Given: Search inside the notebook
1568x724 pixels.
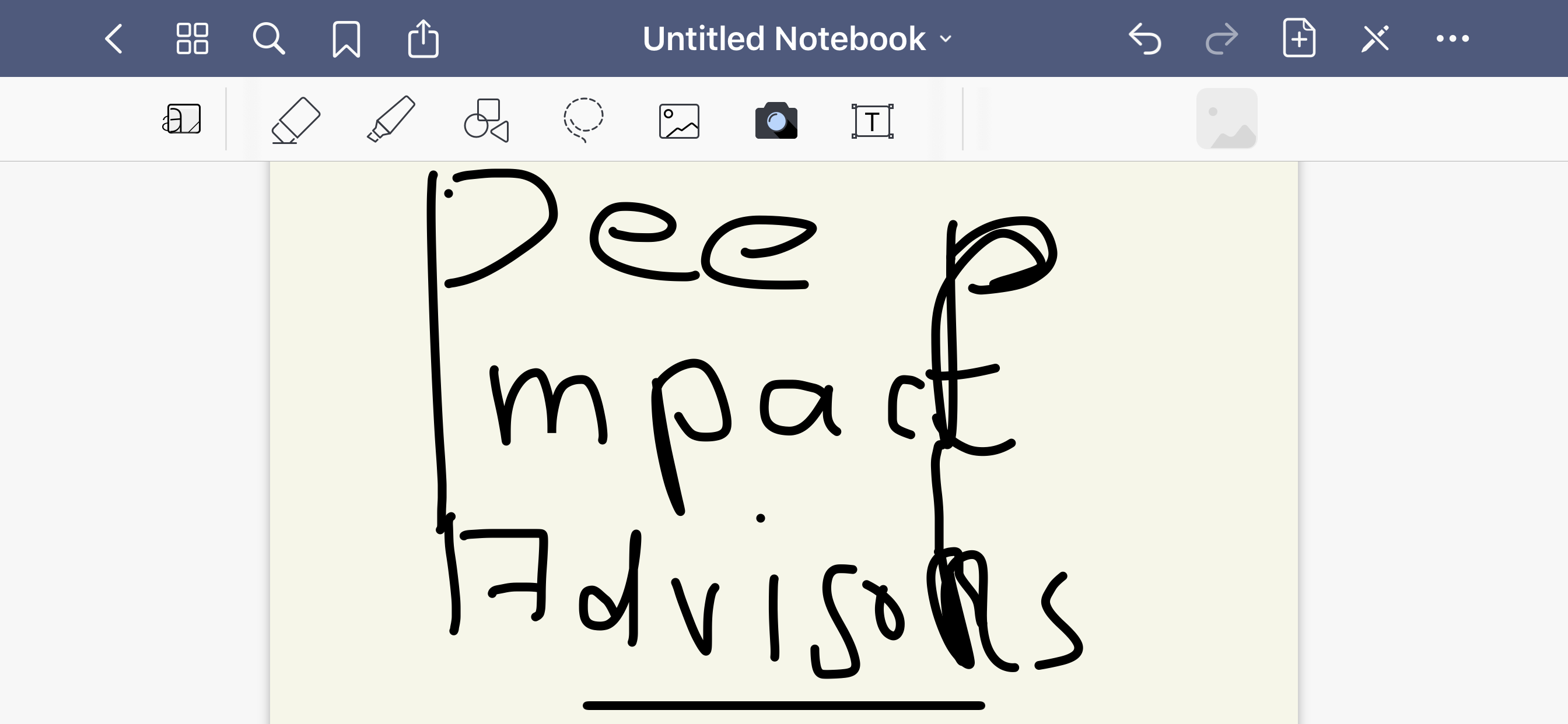Looking at the screenshot, I should tap(268, 39).
